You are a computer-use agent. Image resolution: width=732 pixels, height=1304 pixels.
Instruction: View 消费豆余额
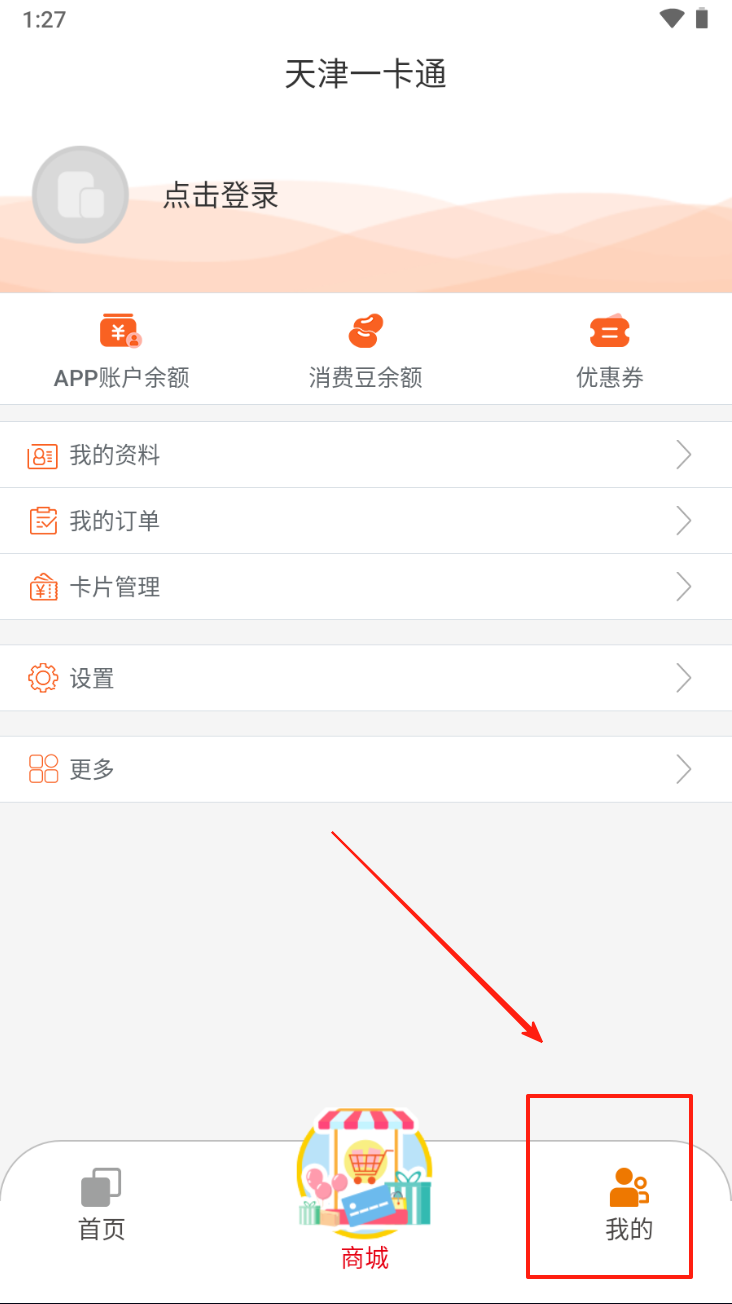[366, 351]
